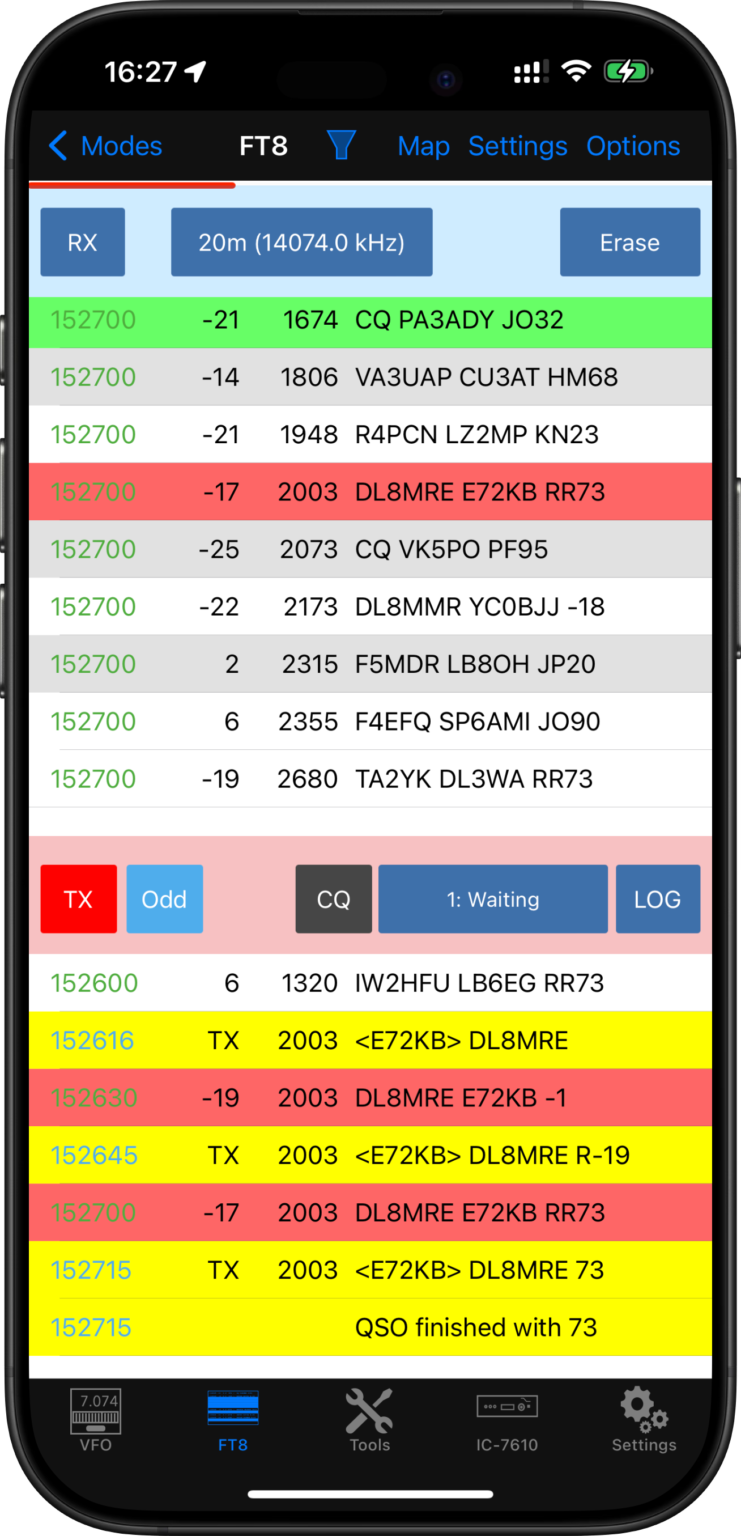Open the decode filter funnel
This screenshot has width=741, height=1536.
[341, 145]
